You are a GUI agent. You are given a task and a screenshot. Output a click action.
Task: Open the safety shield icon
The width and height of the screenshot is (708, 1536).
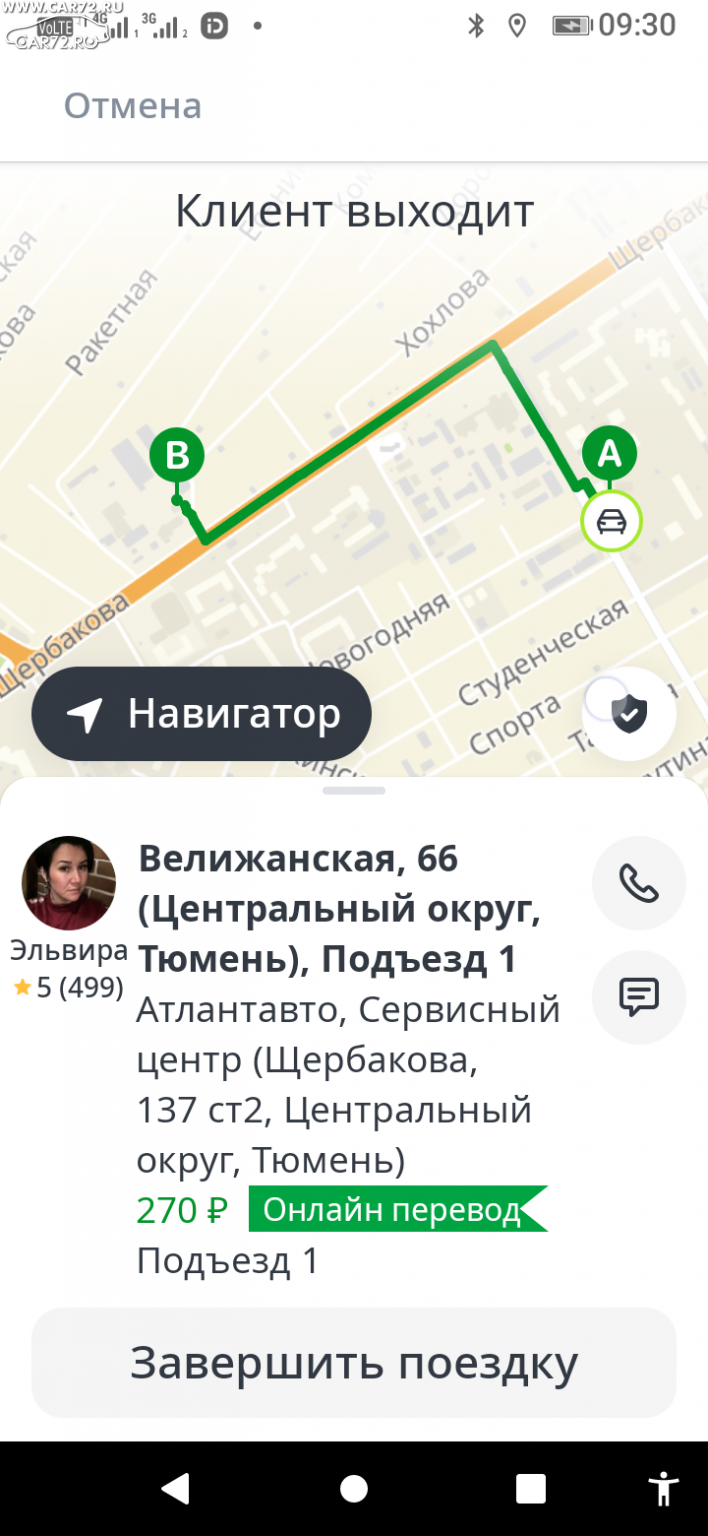pyautogui.click(x=629, y=714)
